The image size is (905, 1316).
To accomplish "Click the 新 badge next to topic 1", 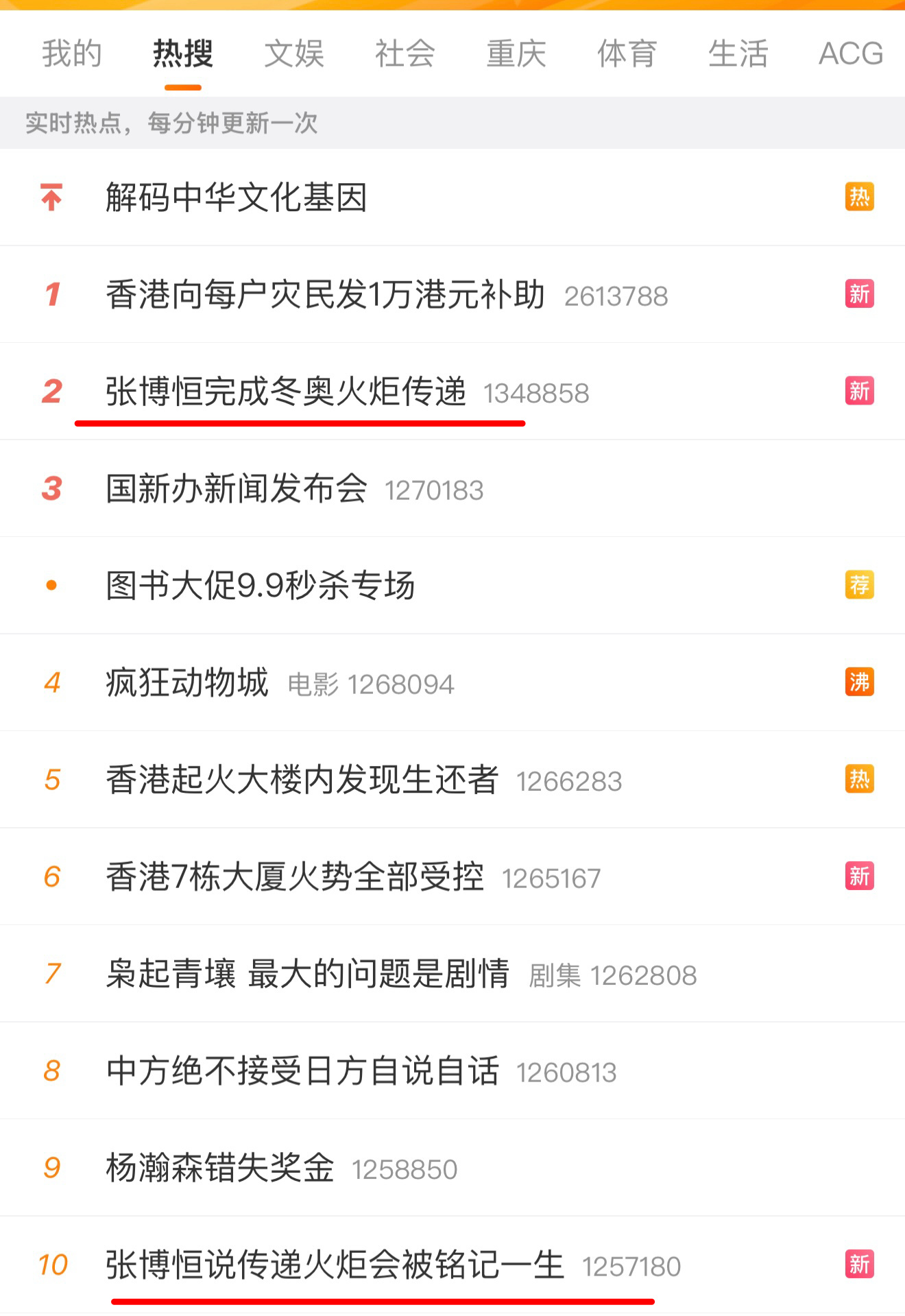I will [x=858, y=295].
